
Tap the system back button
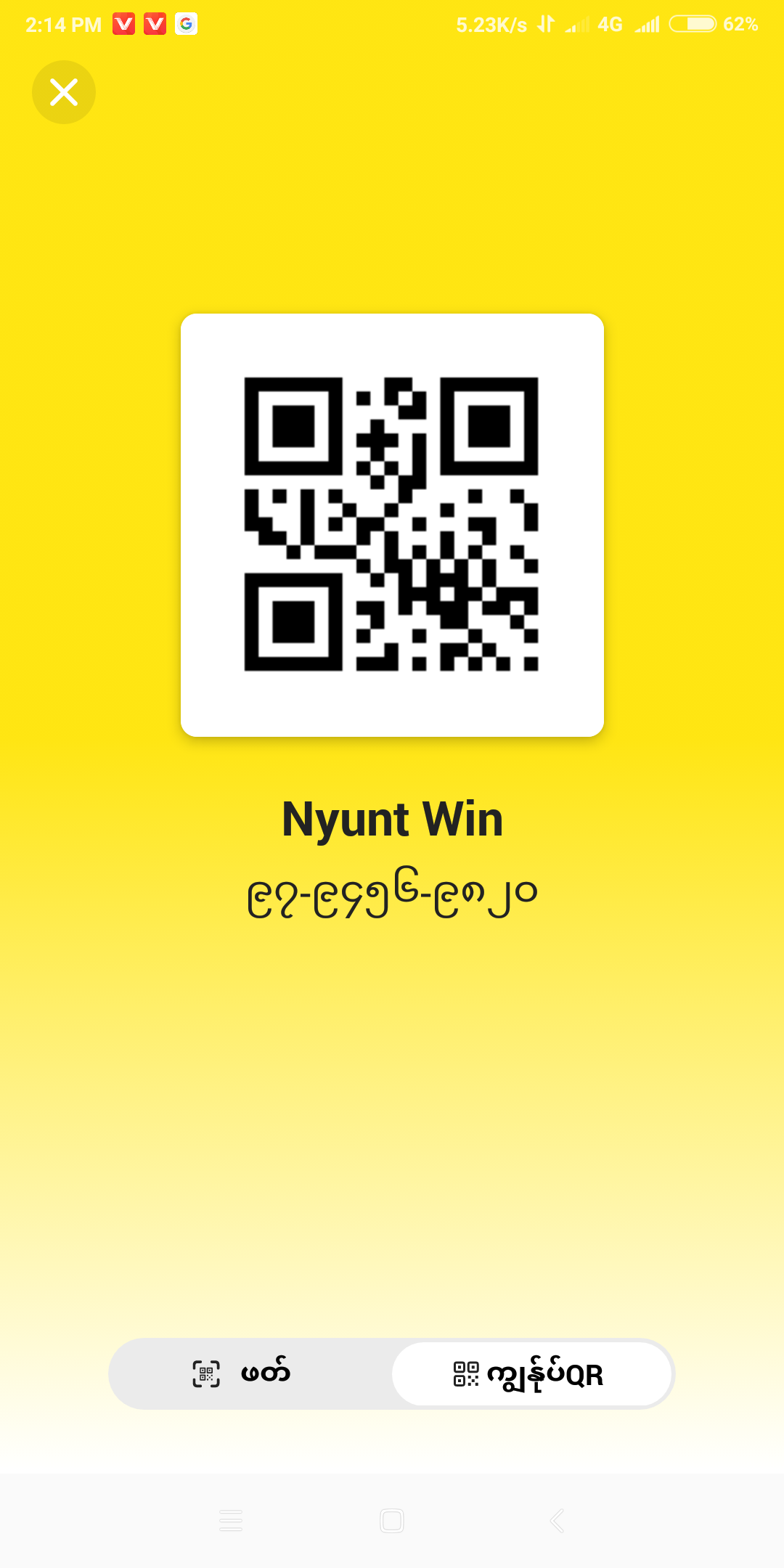(557, 1520)
